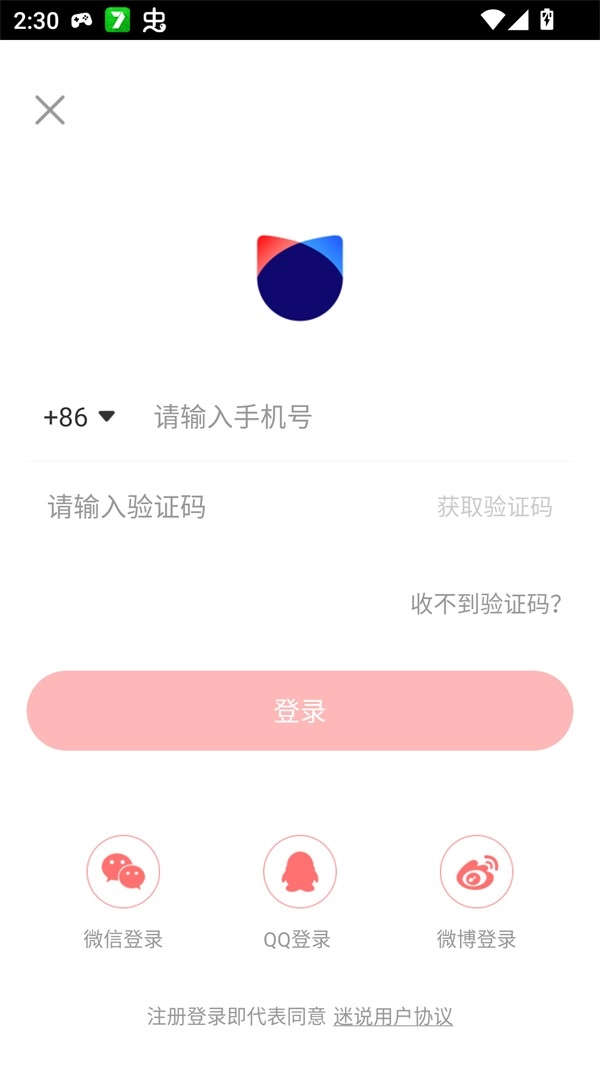Screen dimensions: 600x1066
Task: Choose QQ登录 to sign in
Action: (x=299, y=873)
